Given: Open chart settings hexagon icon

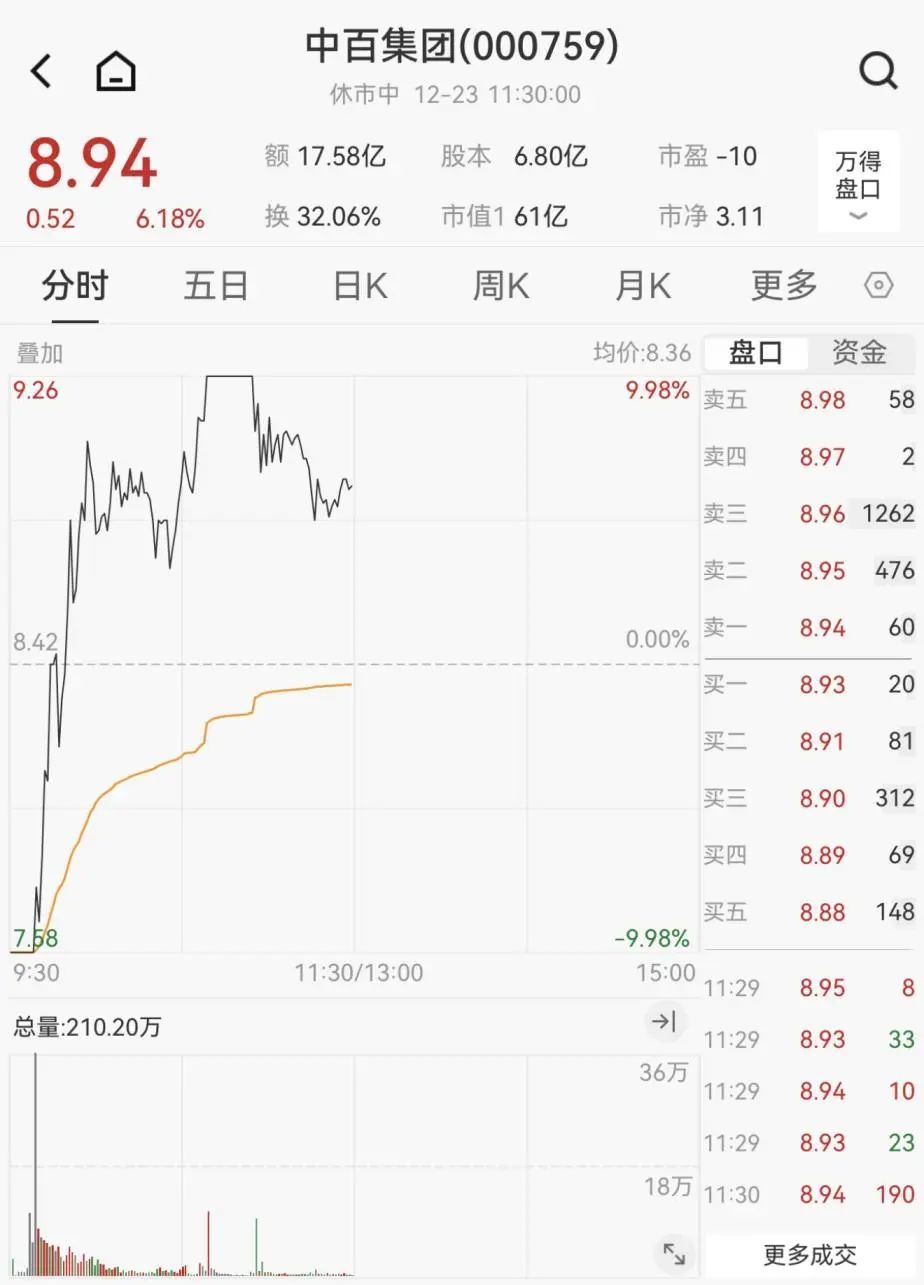Looking at the screenshot, I should pos(878,287).
